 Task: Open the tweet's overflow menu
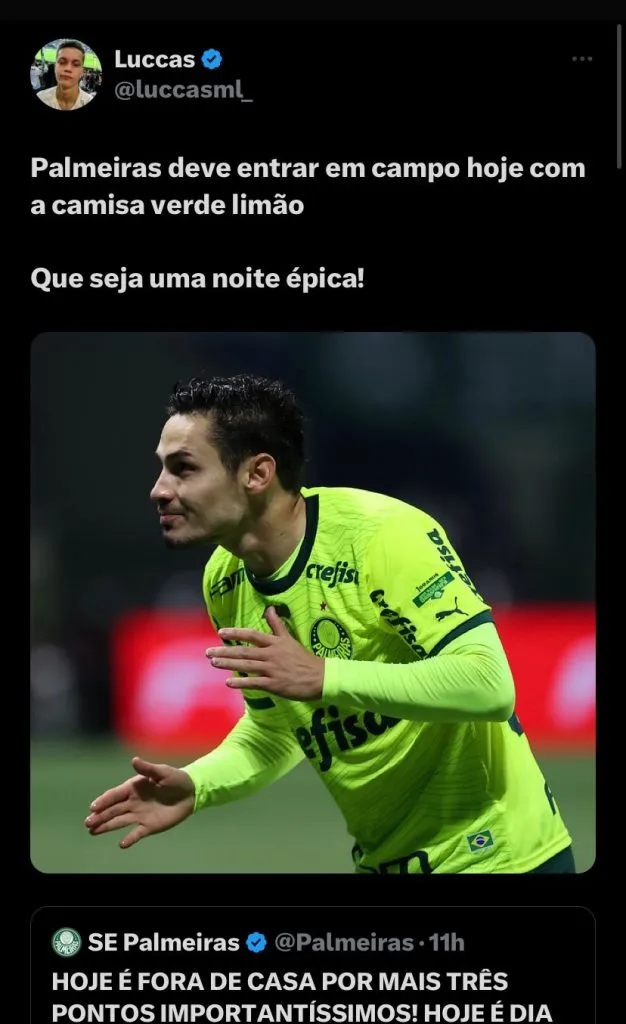(582, 59)
